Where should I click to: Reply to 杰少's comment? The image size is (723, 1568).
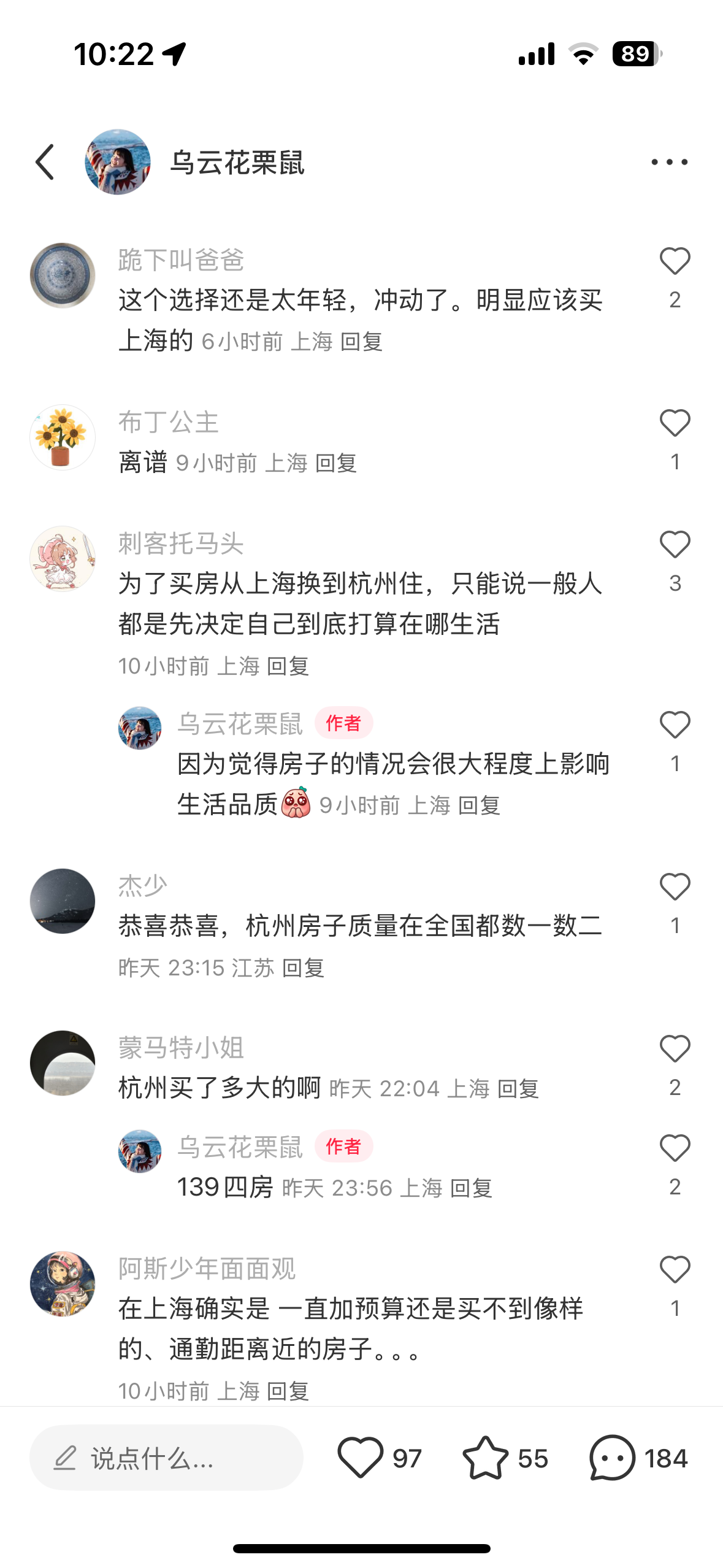click(x=303, y=968)
